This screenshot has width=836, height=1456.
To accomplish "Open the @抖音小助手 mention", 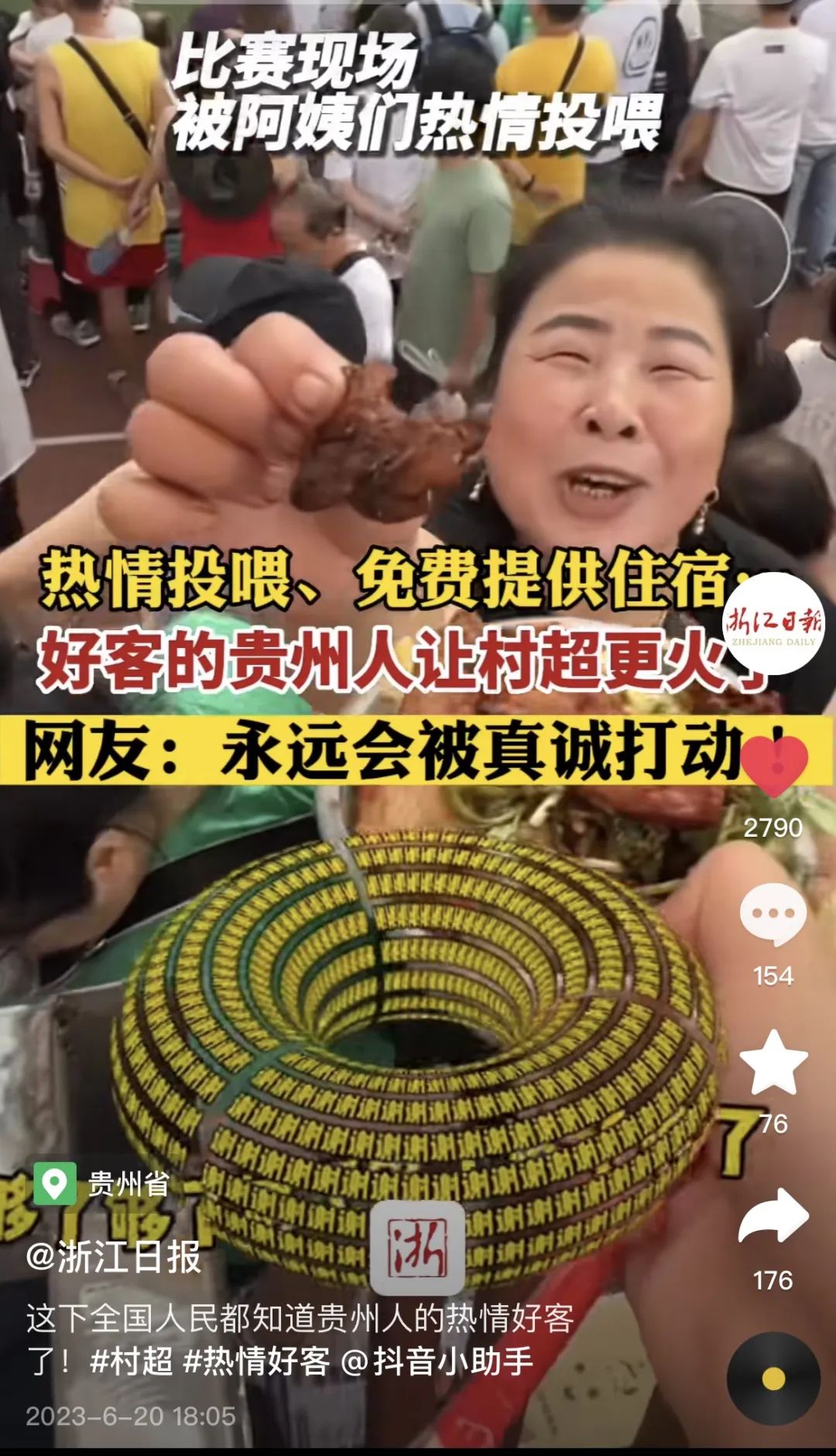I will point(437,1360).
